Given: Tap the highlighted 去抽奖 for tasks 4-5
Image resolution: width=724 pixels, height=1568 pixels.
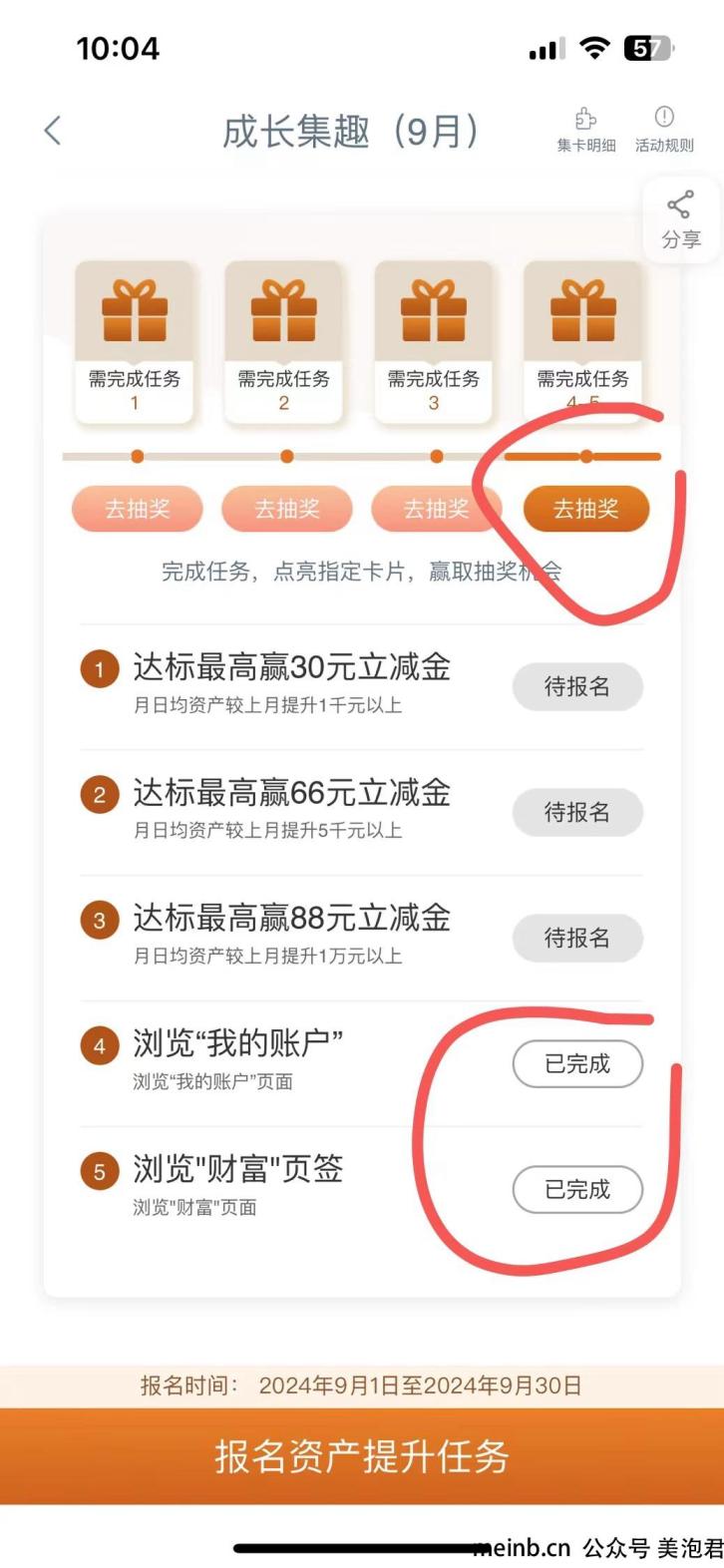Looking at the screenshot, I should 585,510.
